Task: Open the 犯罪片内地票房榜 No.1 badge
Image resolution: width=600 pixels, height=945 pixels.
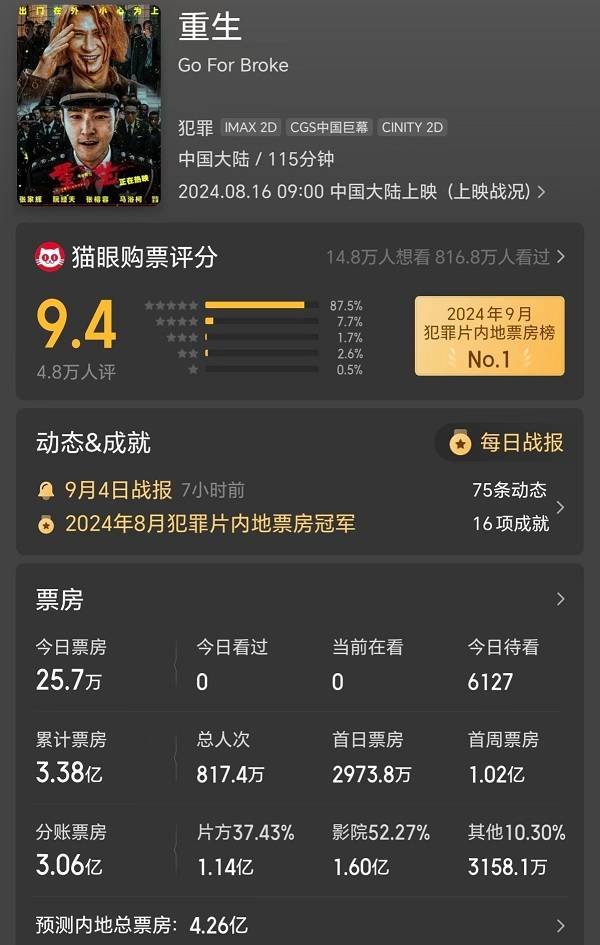Action: [489, 336]
